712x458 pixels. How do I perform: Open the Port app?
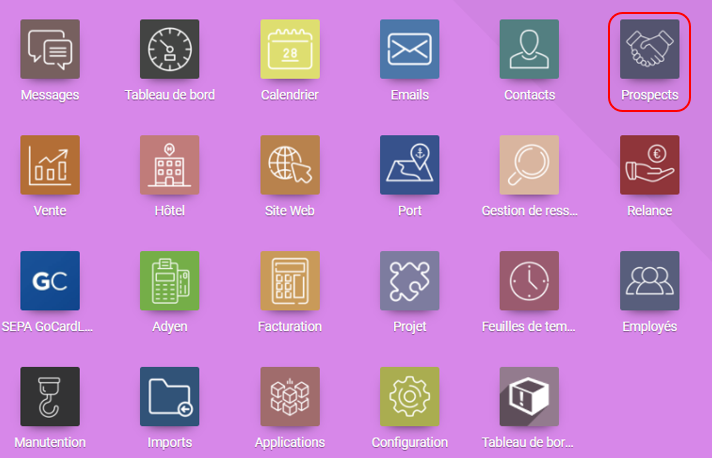coord(410,166)
